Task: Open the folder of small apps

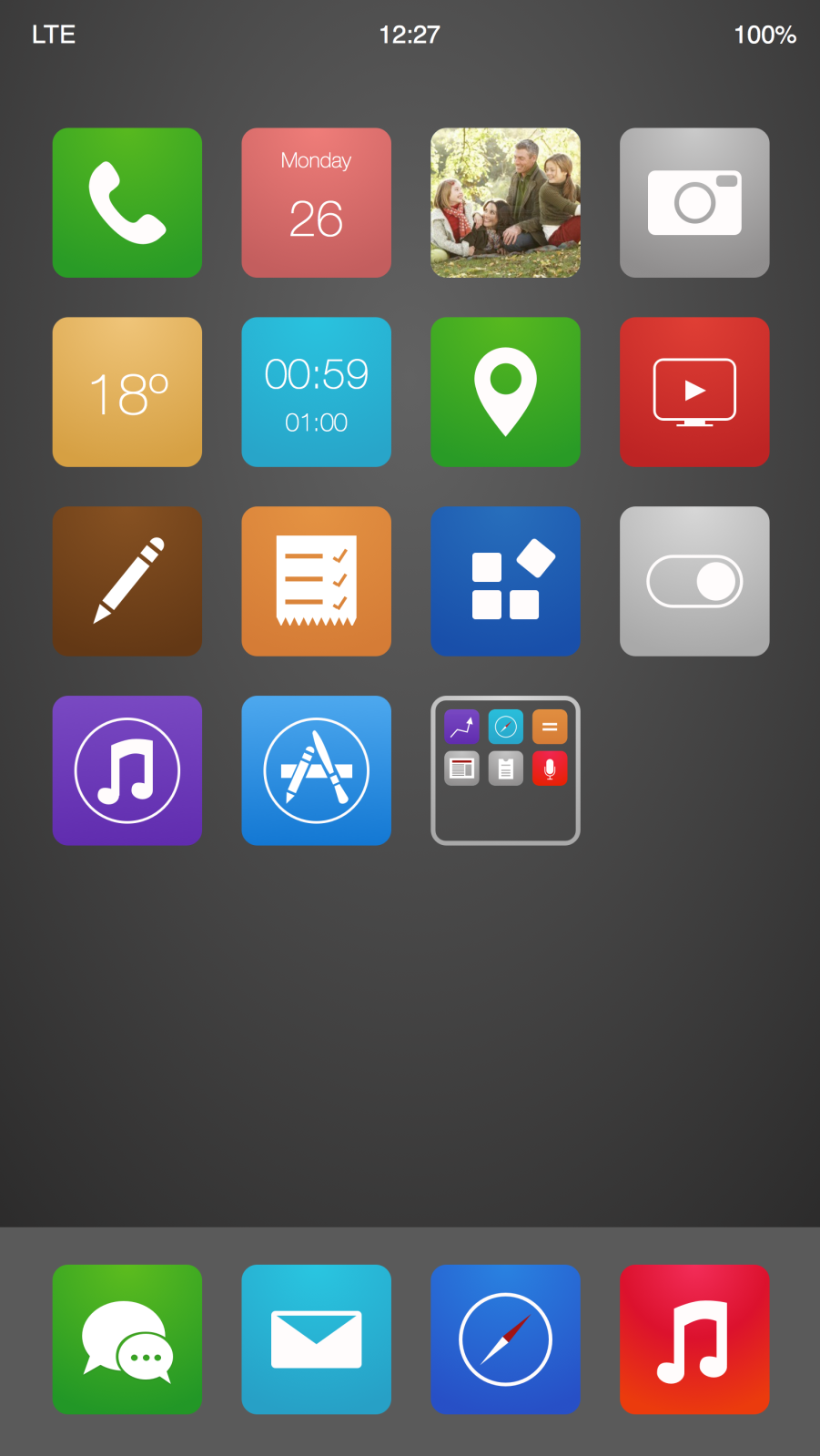Action: coord(505,771)
